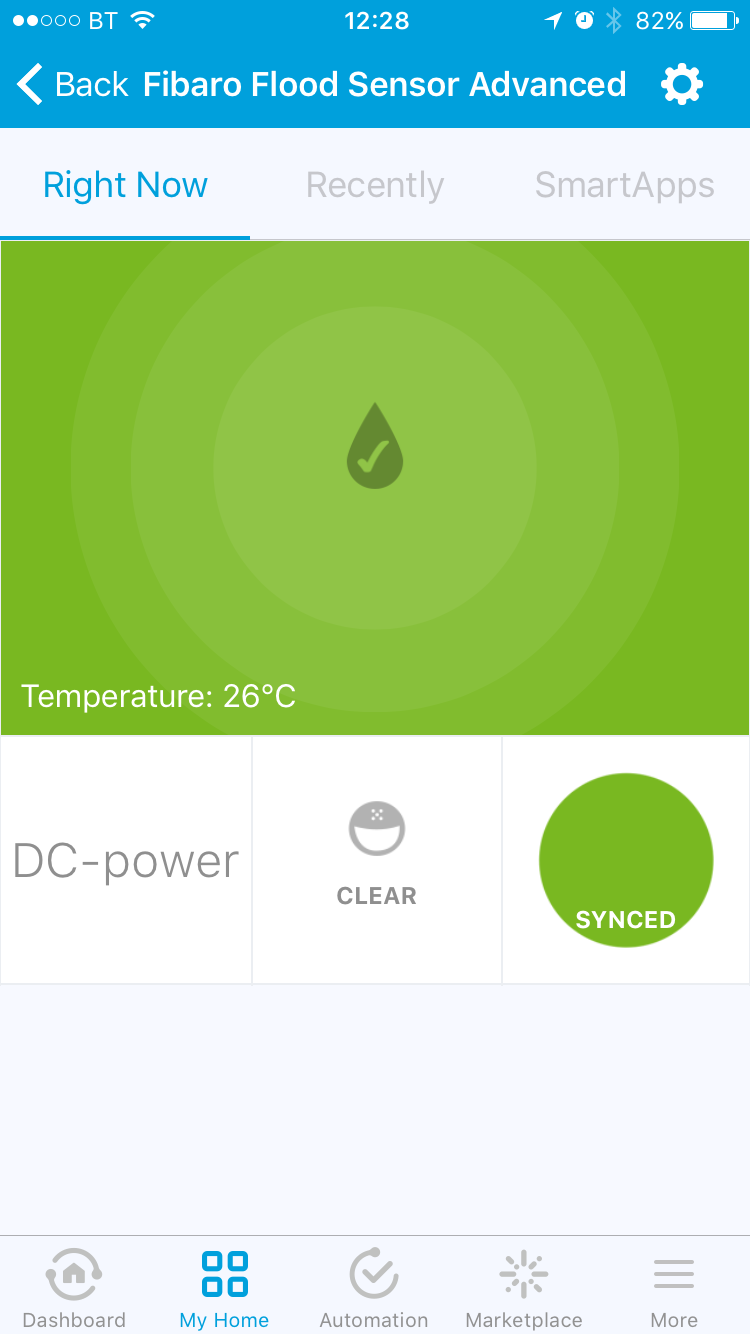This screenshot has height=1334, width=750.
Task: Open the device settings gear
Action: (x=682, y=85)
